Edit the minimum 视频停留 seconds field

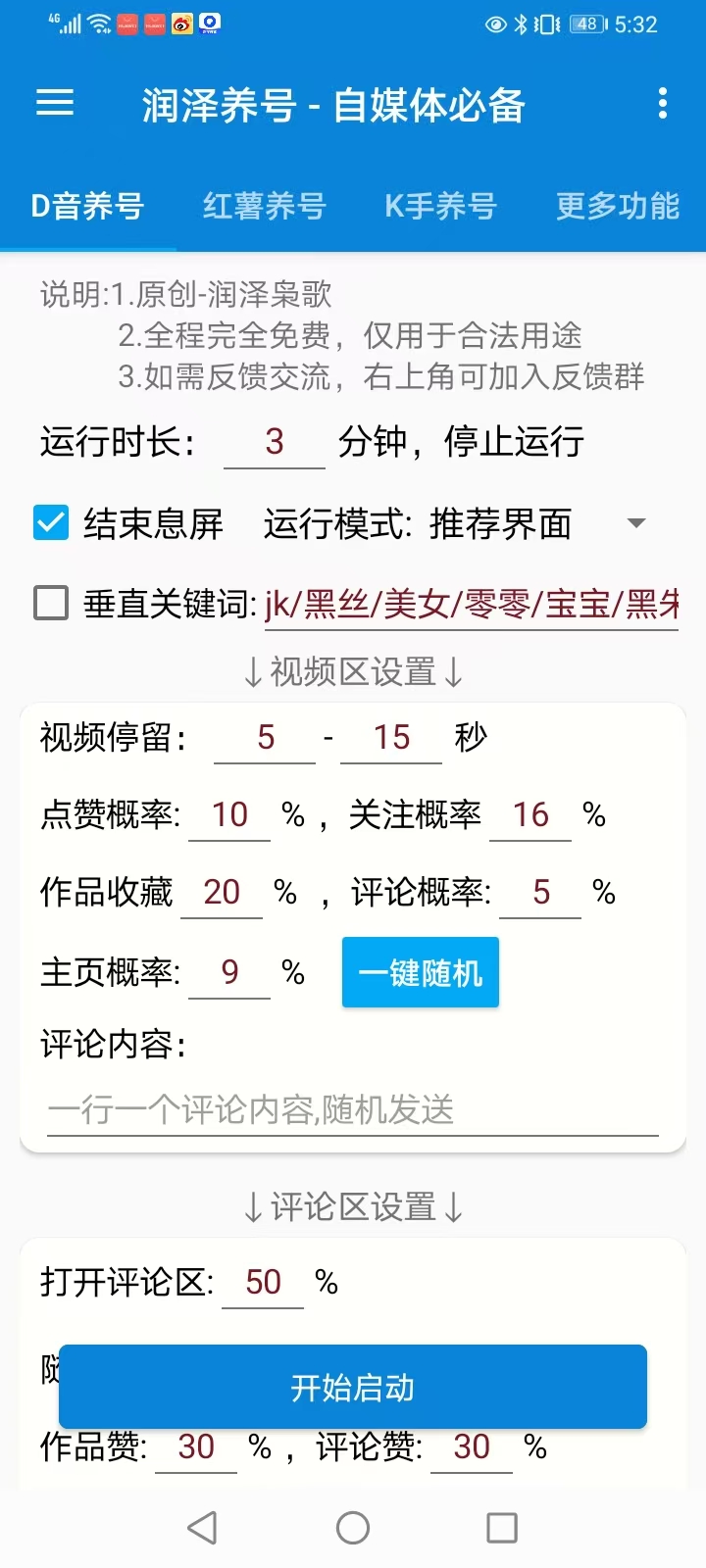coord(265,738)
